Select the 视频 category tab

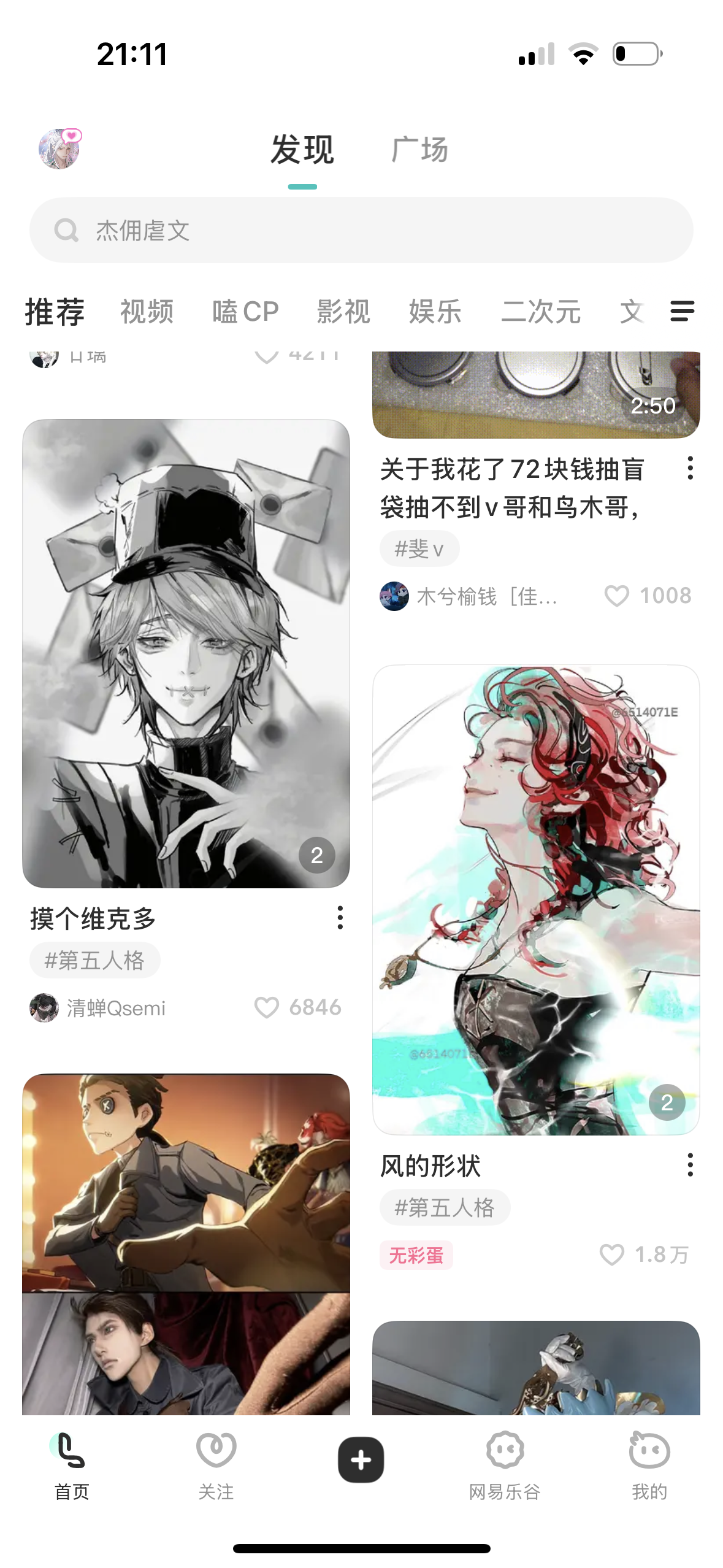[147, 312]
